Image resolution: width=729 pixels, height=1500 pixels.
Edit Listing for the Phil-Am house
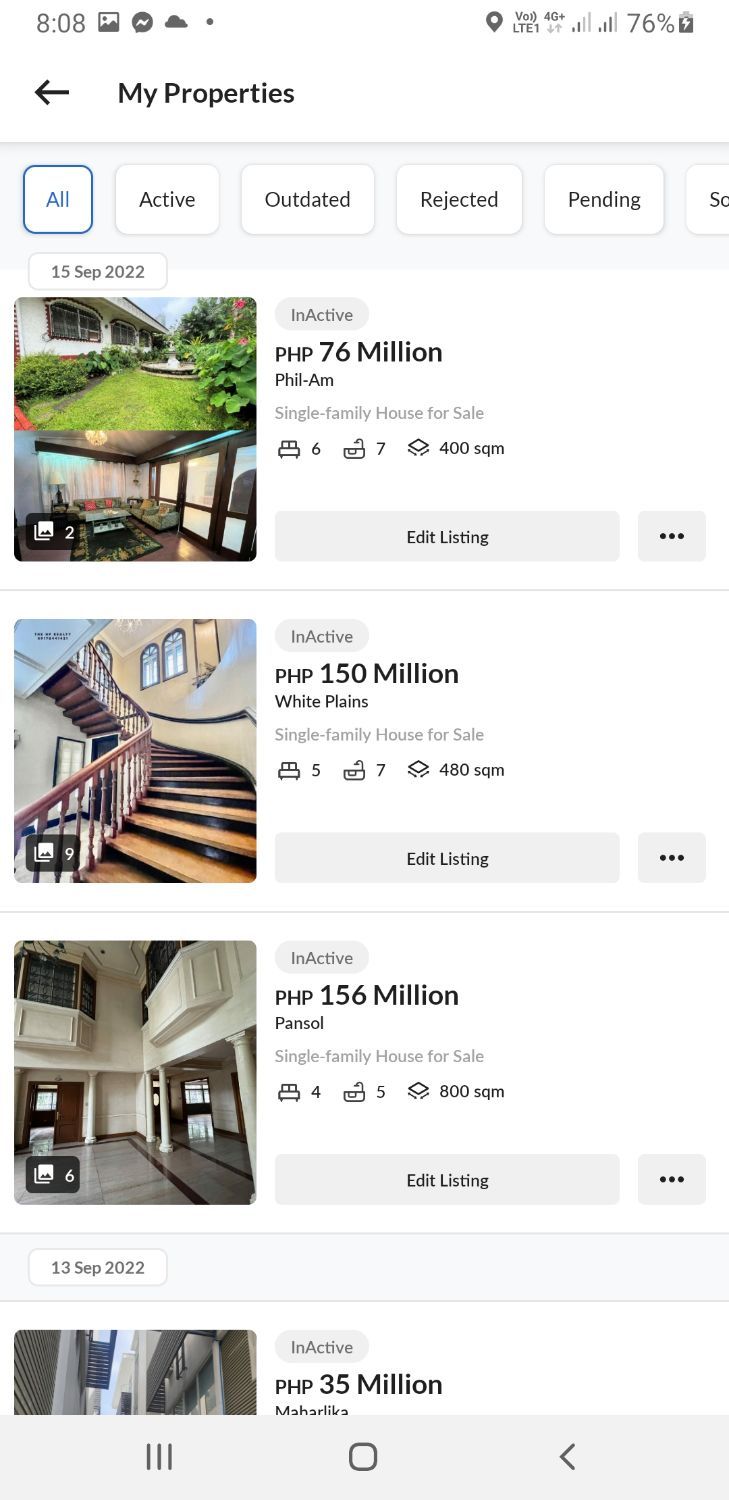point(447,537)
